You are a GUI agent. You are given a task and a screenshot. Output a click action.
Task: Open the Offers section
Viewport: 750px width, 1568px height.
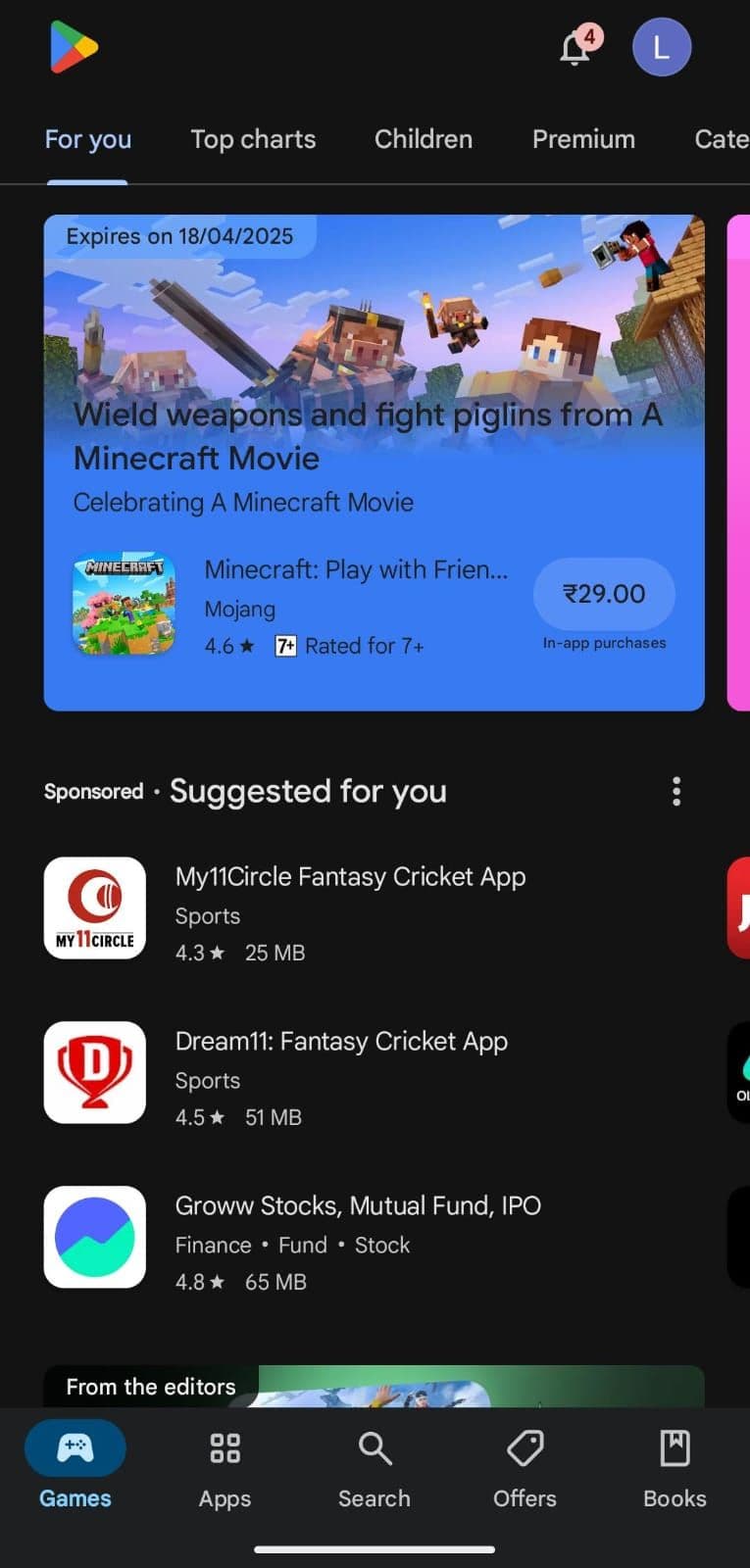pos(525,1468)
